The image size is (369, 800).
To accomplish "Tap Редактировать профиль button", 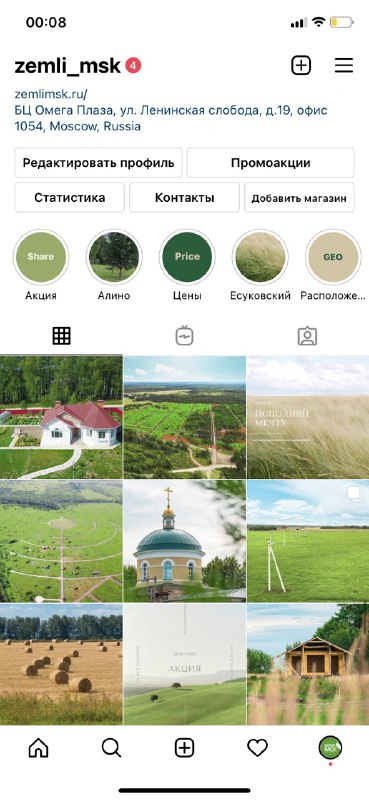I will pos(98,163).
